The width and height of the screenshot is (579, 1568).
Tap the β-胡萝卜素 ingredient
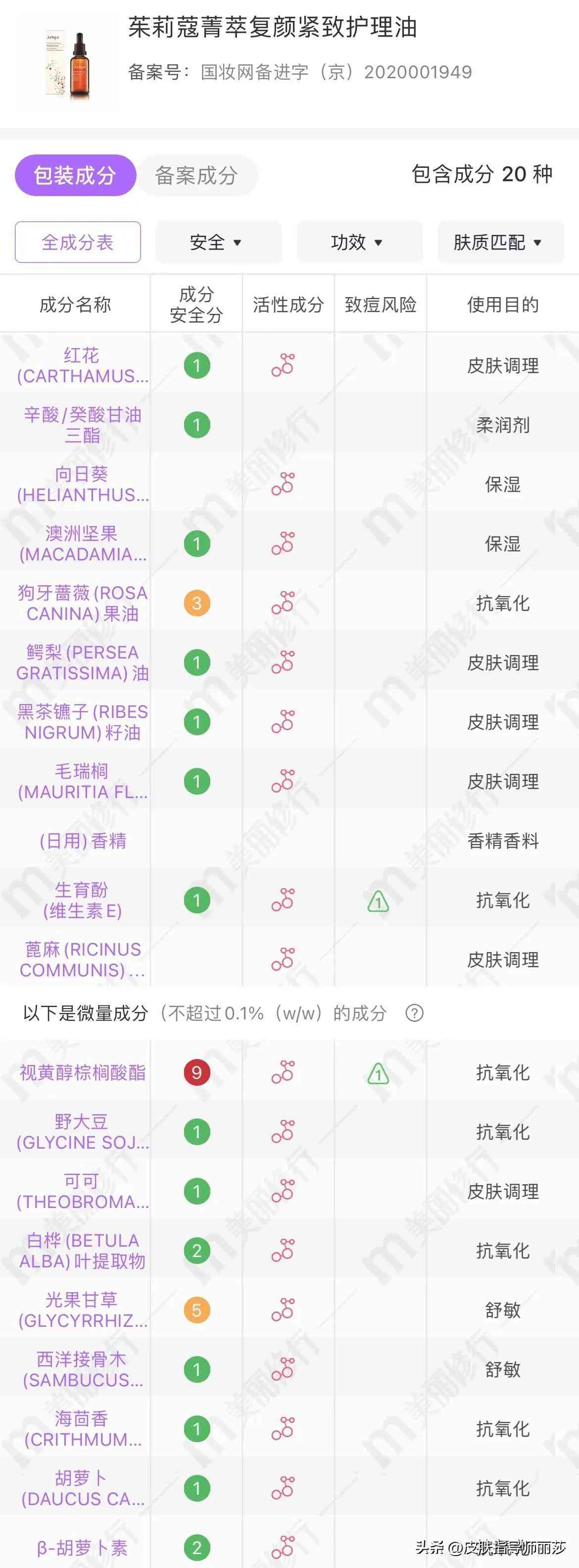click(82, 1547)
